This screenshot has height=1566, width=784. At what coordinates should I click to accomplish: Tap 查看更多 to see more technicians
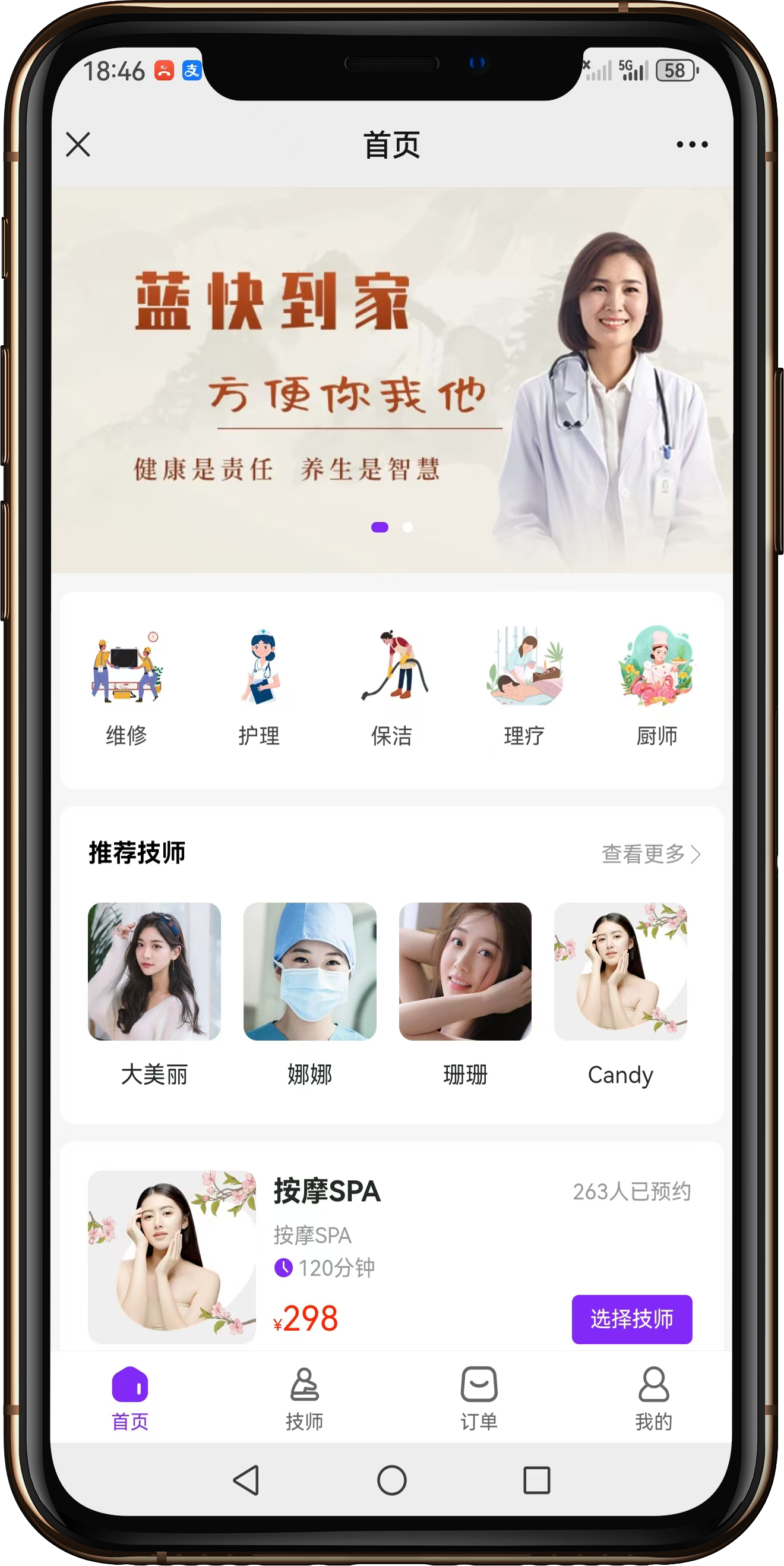tap(651, 854)
